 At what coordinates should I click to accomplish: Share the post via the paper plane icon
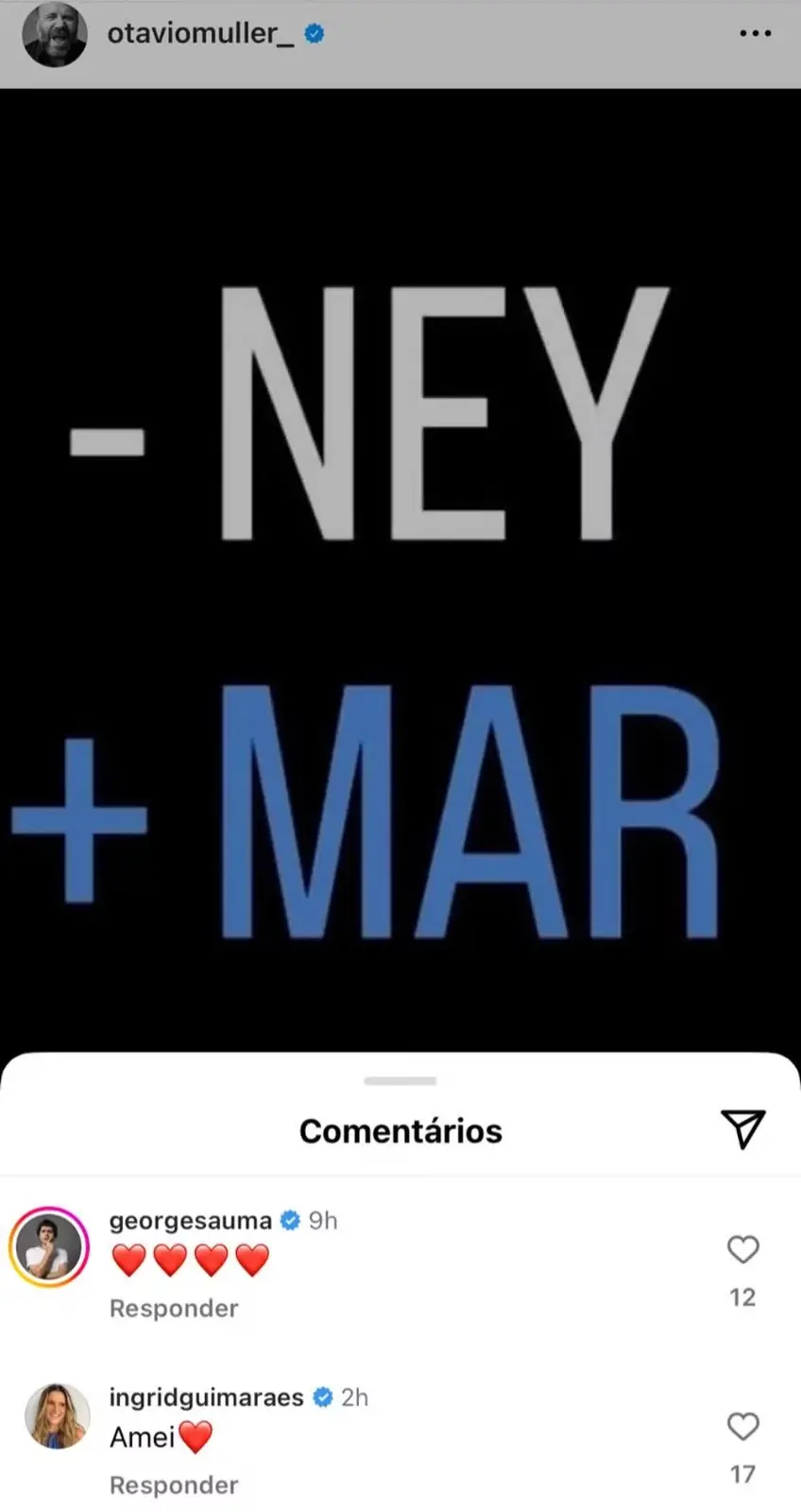pos(742,1128)
